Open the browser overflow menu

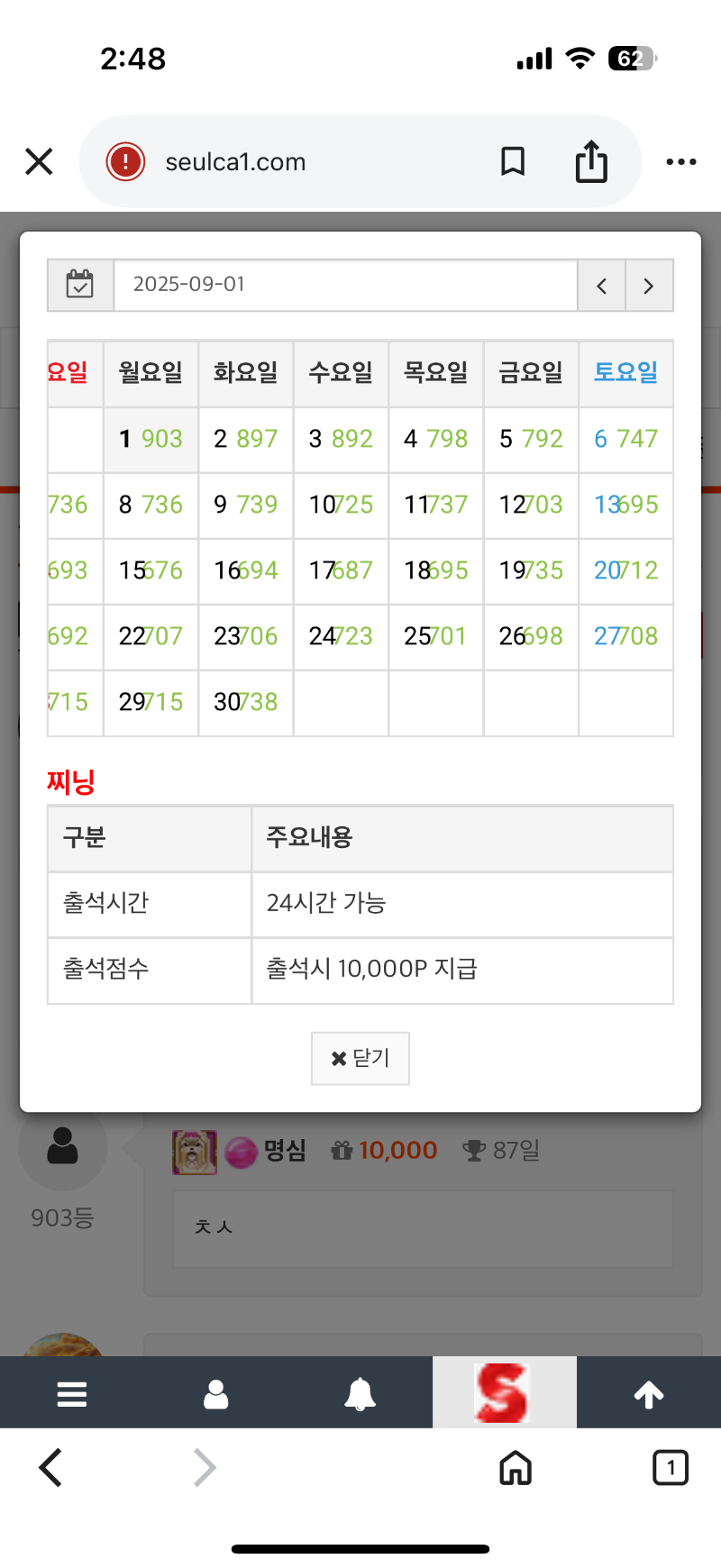click(x=680, y=161)
